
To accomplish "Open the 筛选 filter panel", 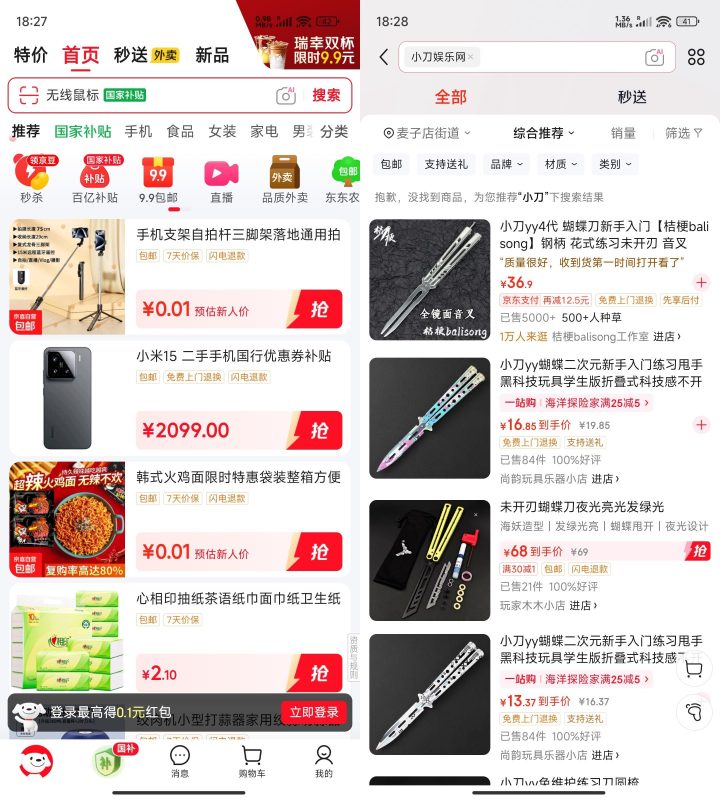I will [683, 133].
